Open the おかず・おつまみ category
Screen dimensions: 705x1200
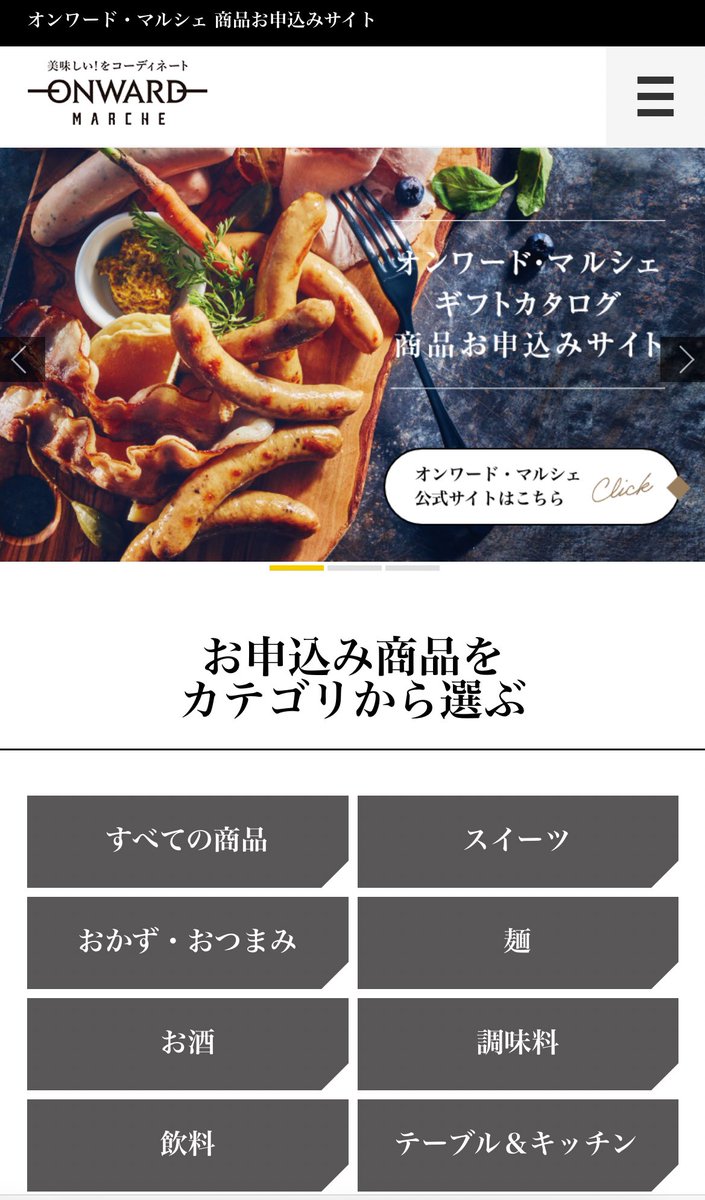coord(187,942)
